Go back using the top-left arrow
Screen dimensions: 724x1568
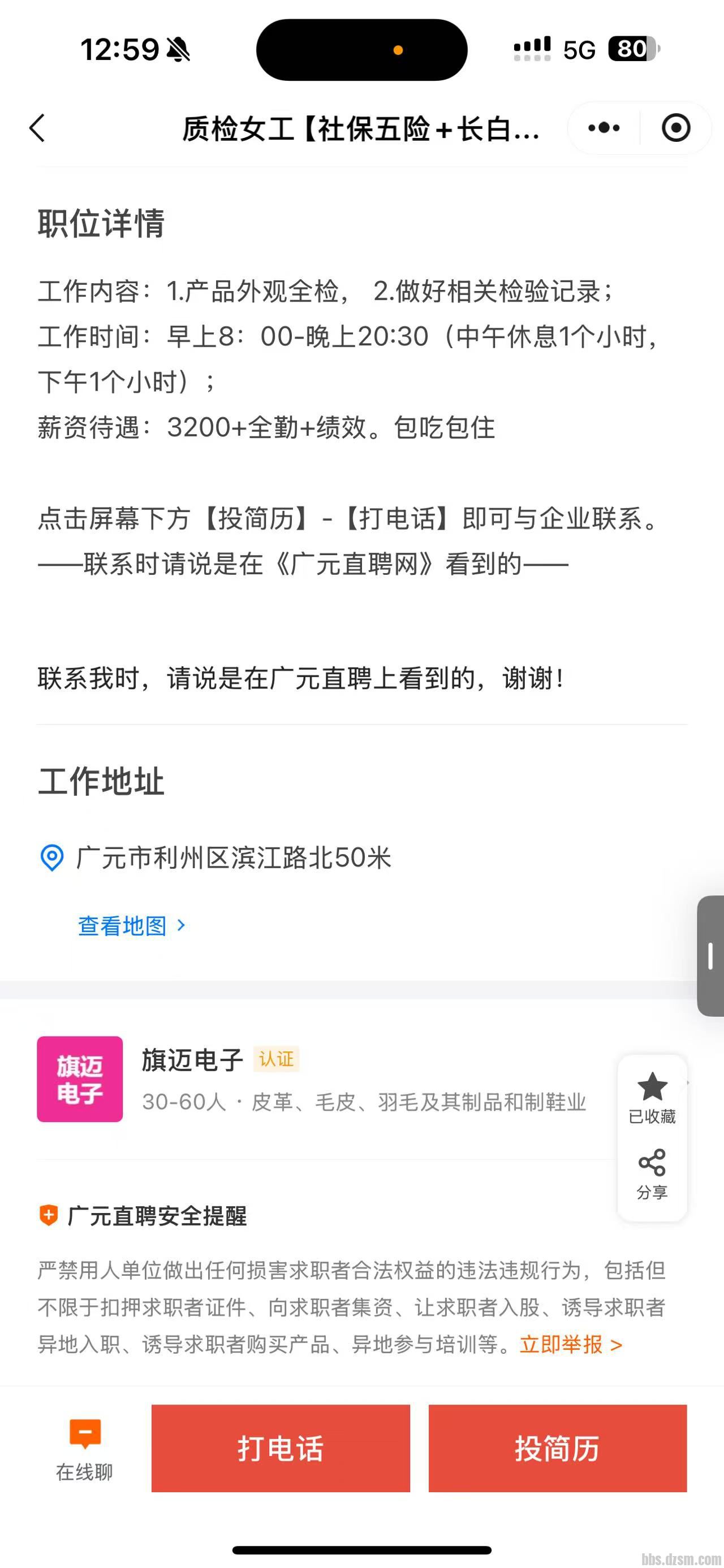coord(38,128)
